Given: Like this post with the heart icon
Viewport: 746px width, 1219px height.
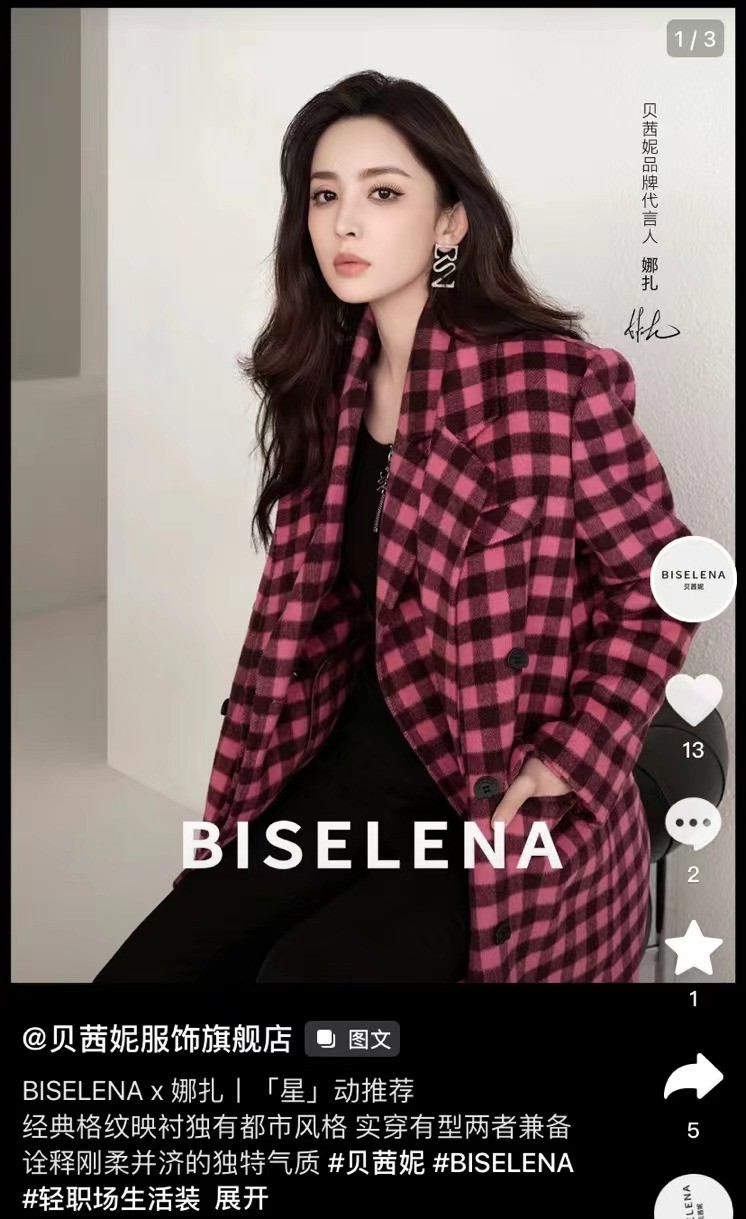Looking at the screenshot, I should [x=693, y=700].
